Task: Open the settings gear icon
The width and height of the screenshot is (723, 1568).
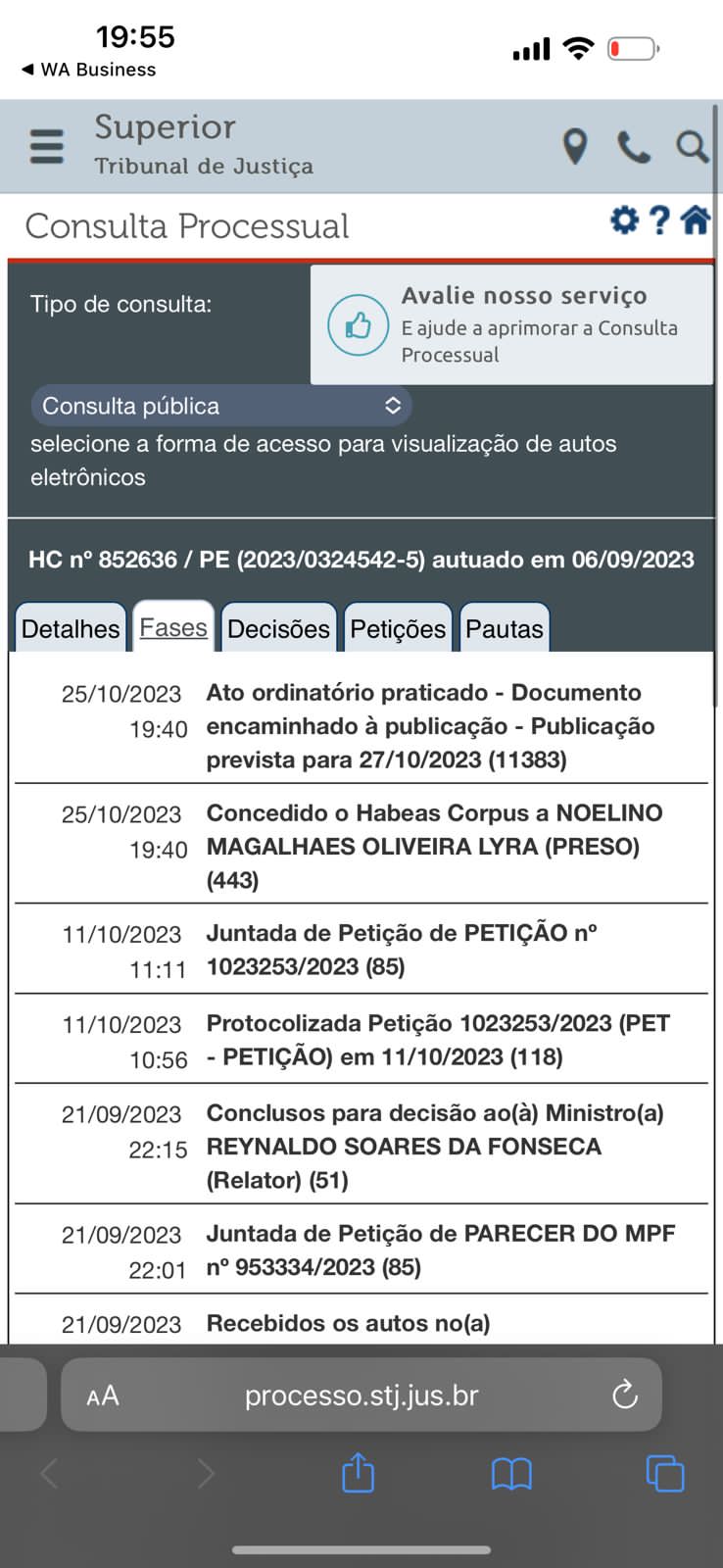Action: click(x=624, y=220)
